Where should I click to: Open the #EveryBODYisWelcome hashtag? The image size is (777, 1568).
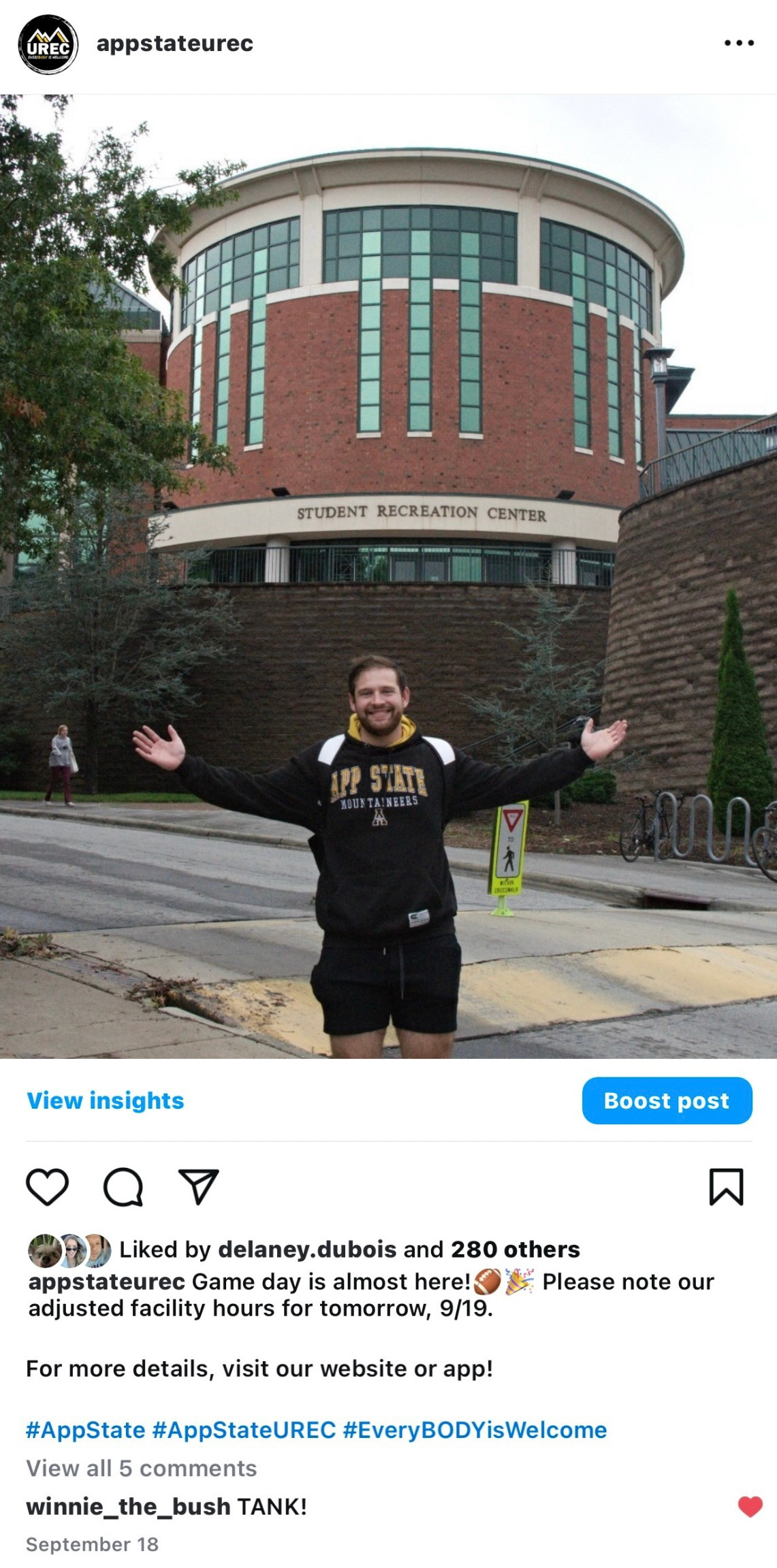475,1430
